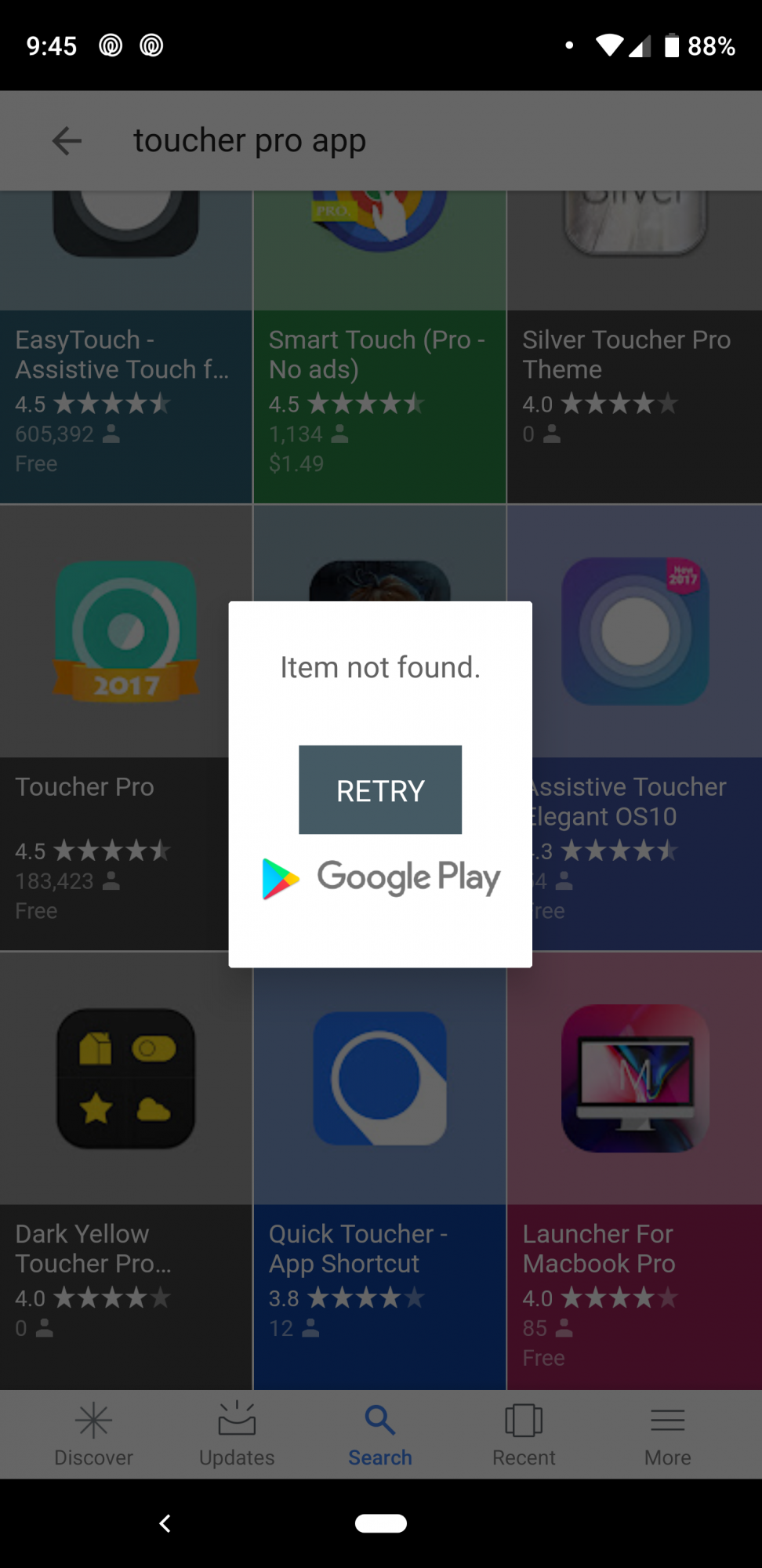Viewport: 762px width, 1568px height.
Task: Tap the RETRY button in the dialog
Action: (x=380, y=790)
